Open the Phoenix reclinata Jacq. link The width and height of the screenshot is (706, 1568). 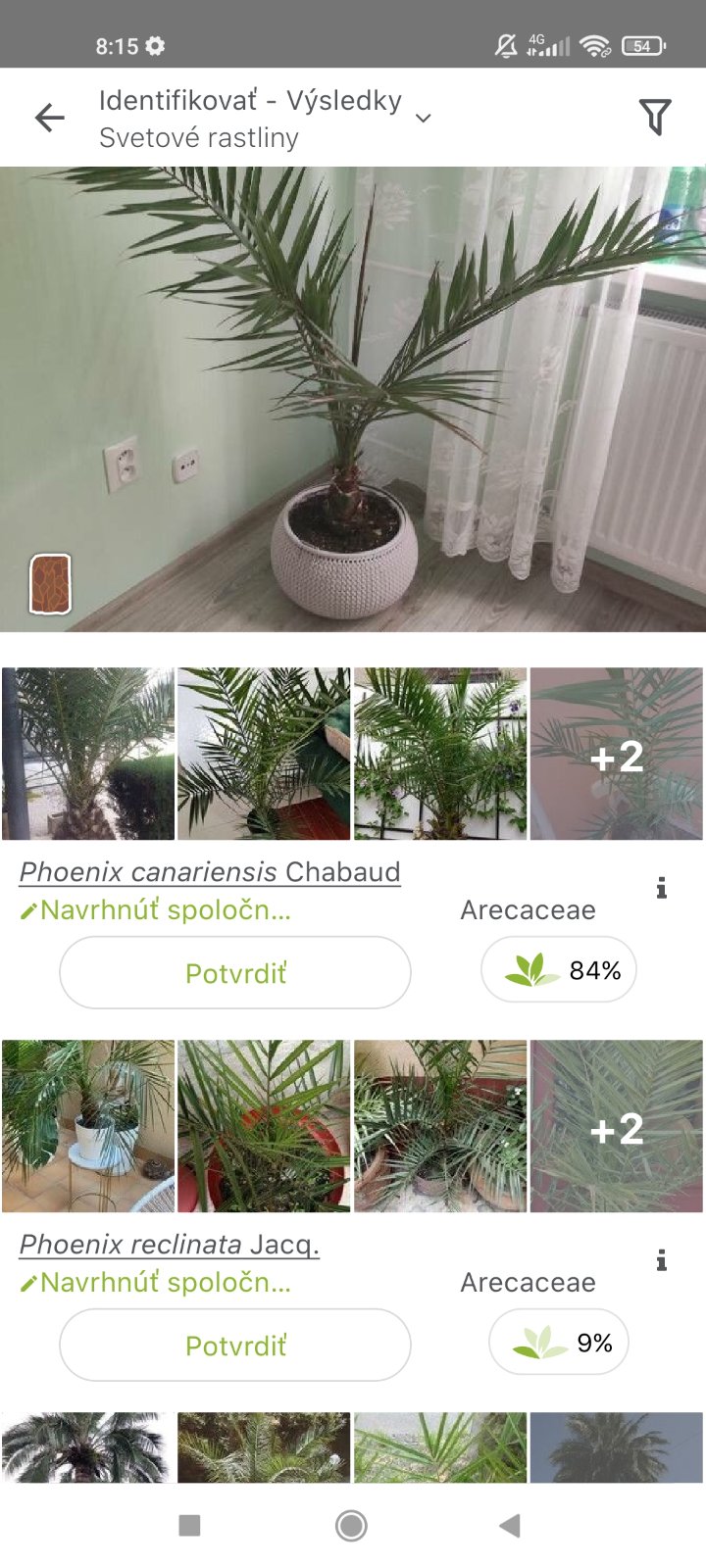click(x=170, y=1245)
